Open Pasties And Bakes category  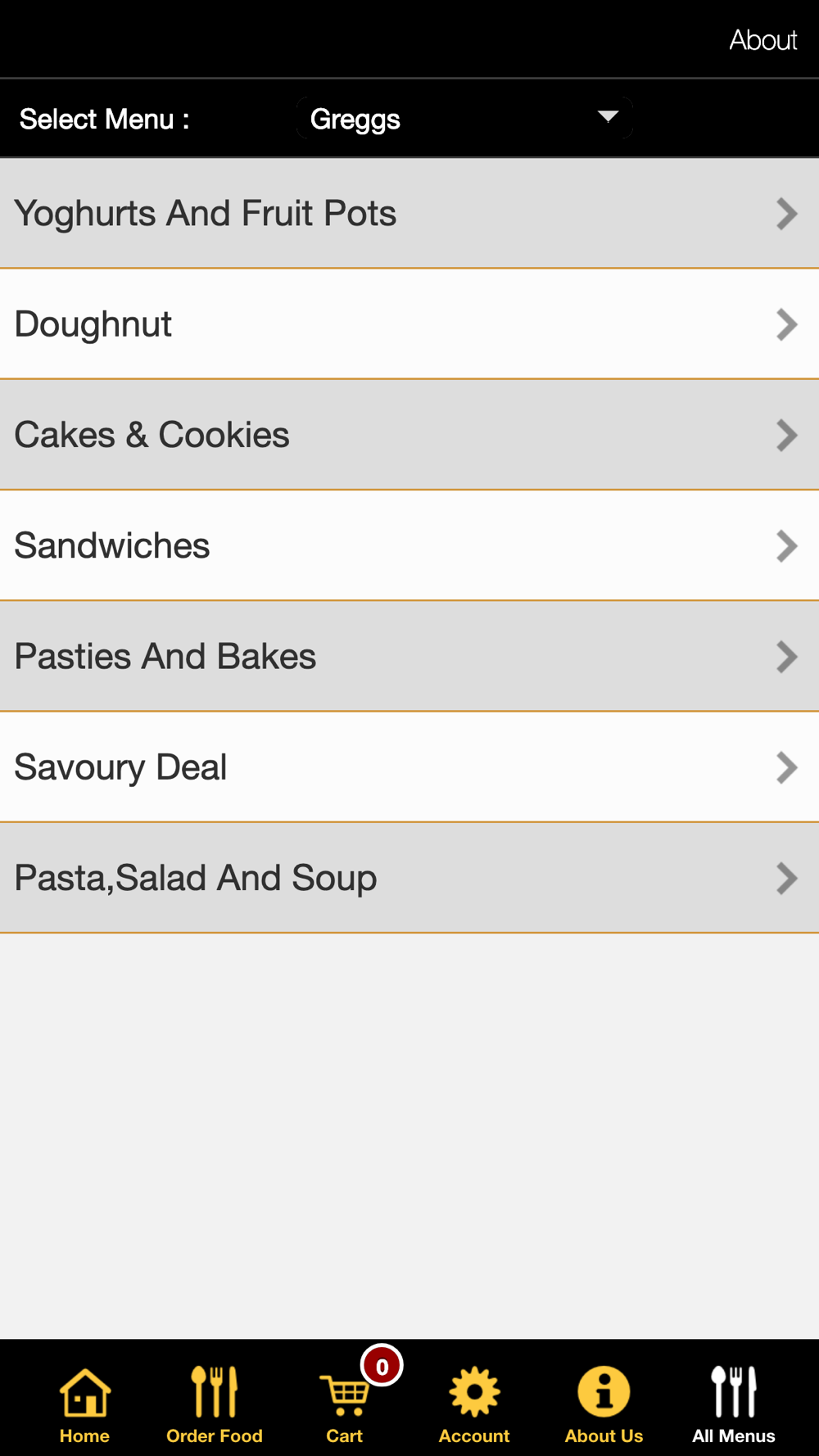[x=409, y=657]
